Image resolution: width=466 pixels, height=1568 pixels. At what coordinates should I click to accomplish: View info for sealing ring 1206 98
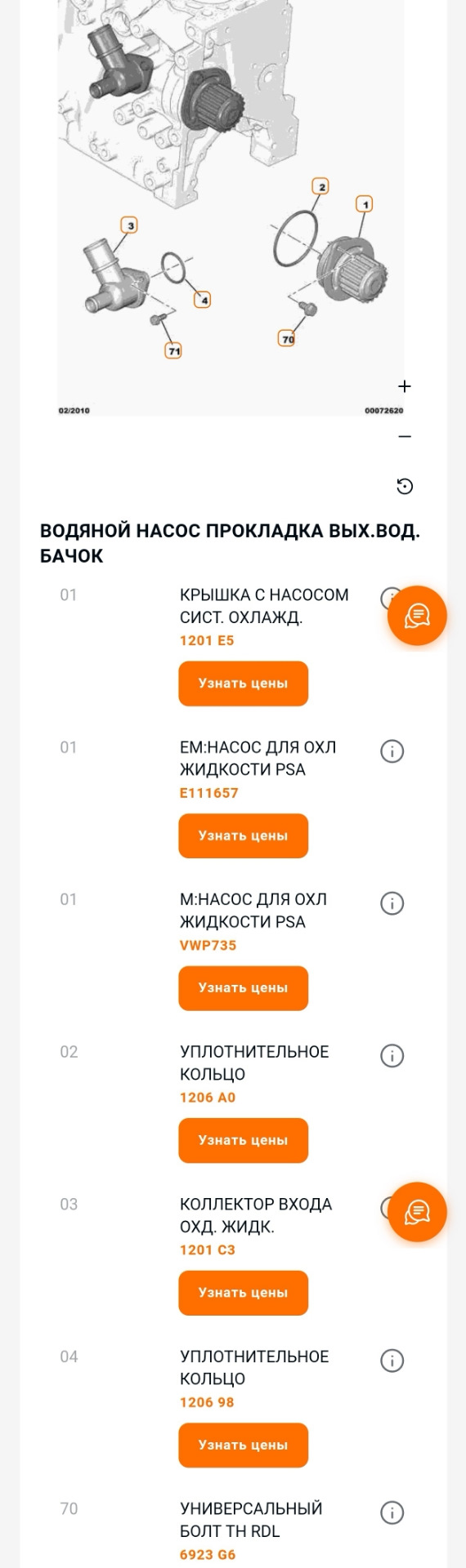(x=392, y=1361)
